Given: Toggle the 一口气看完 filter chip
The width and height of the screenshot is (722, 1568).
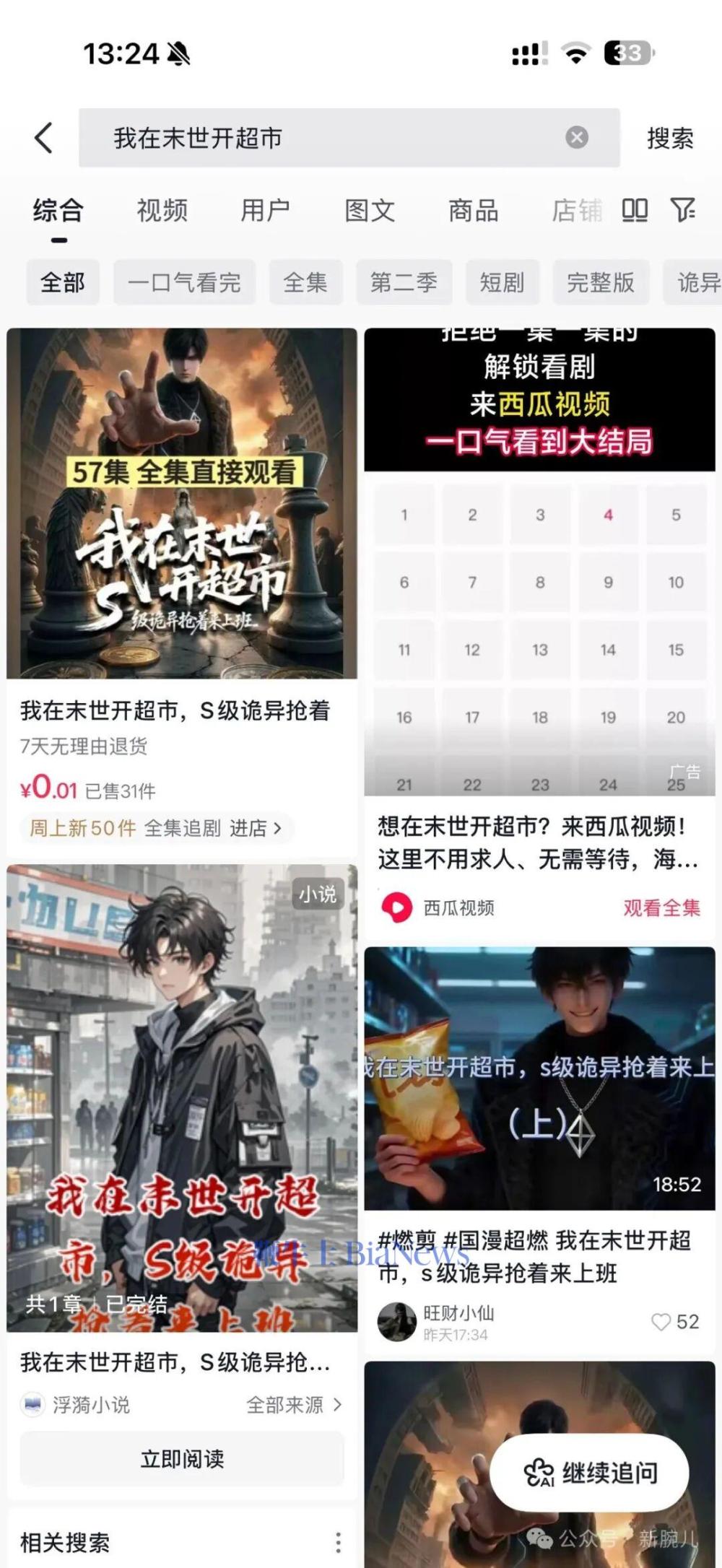Looking at the screenshot, I should tap(183, 282).
